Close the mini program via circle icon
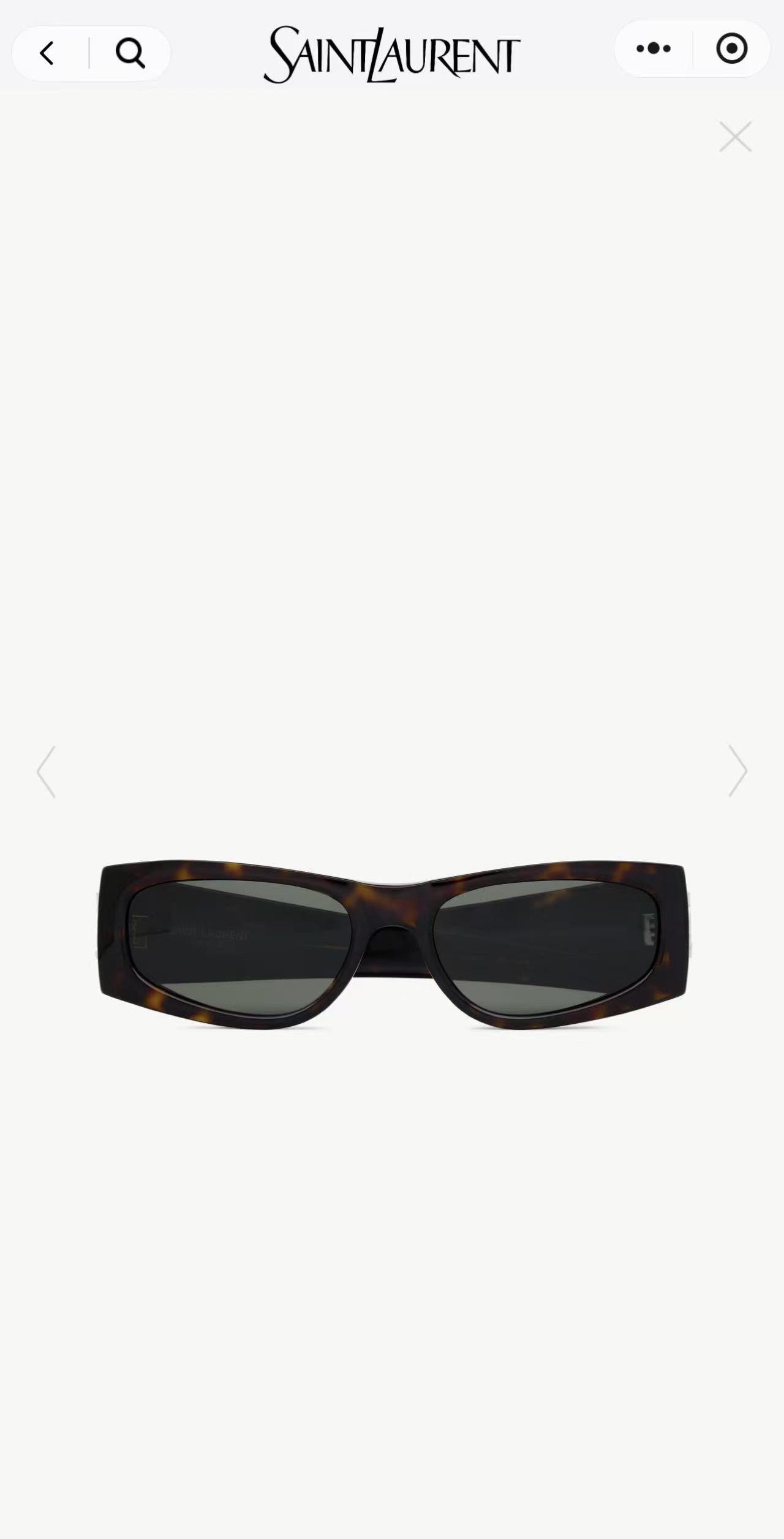Image resolution: width=784 pixels, height=1539 pixels. pos(732,48)
